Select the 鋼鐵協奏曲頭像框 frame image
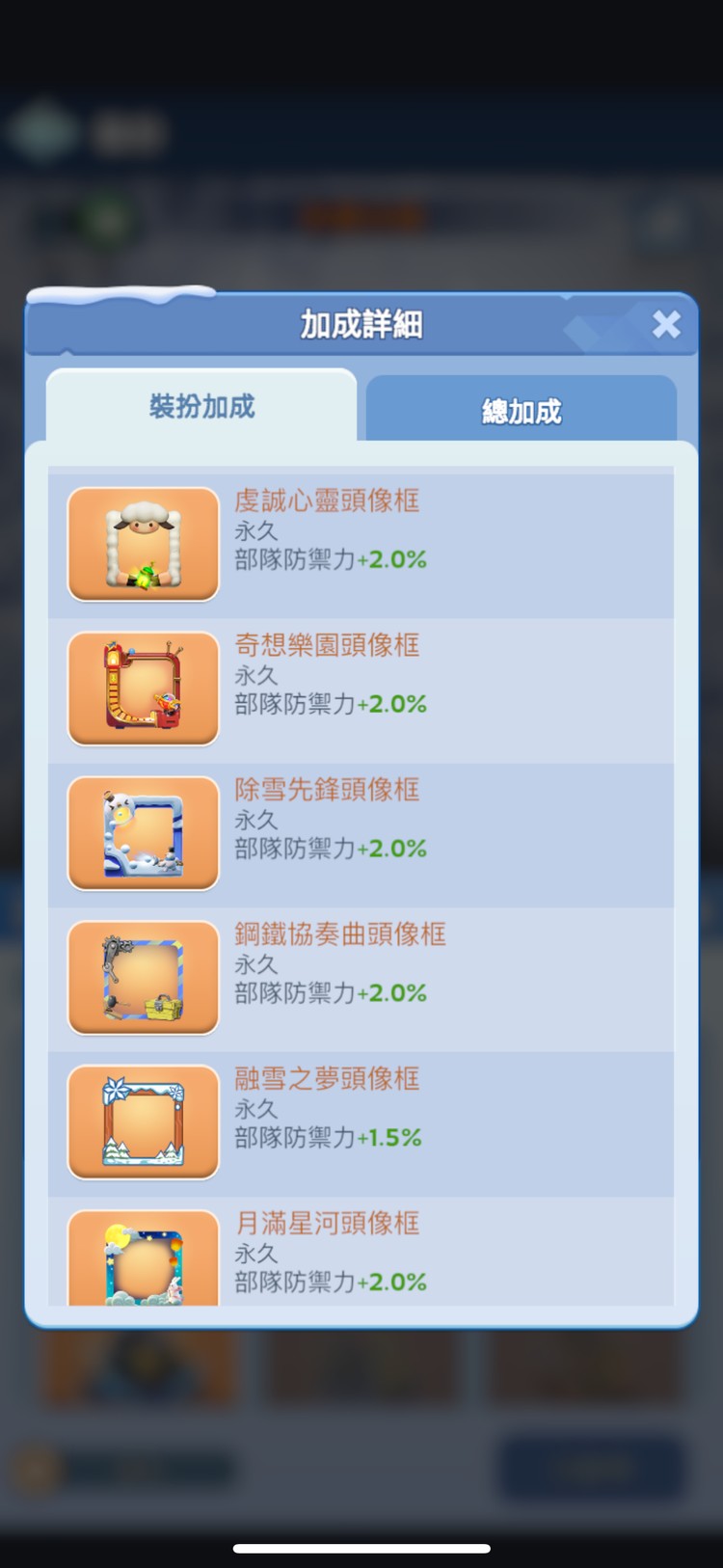The image size is (723, 1568). [x=143, y=978]
